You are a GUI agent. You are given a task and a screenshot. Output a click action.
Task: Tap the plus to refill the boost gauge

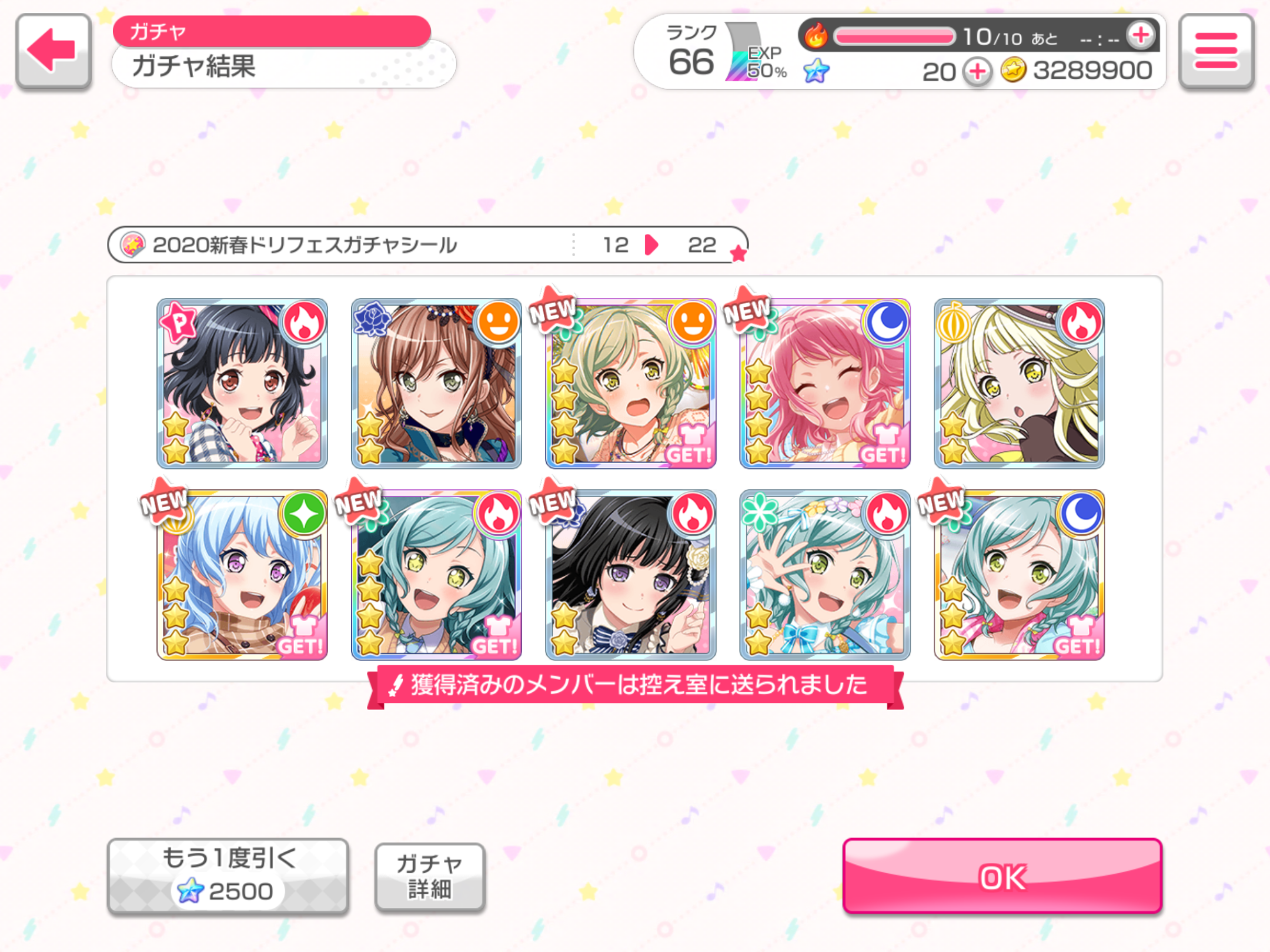point(1141,35)
